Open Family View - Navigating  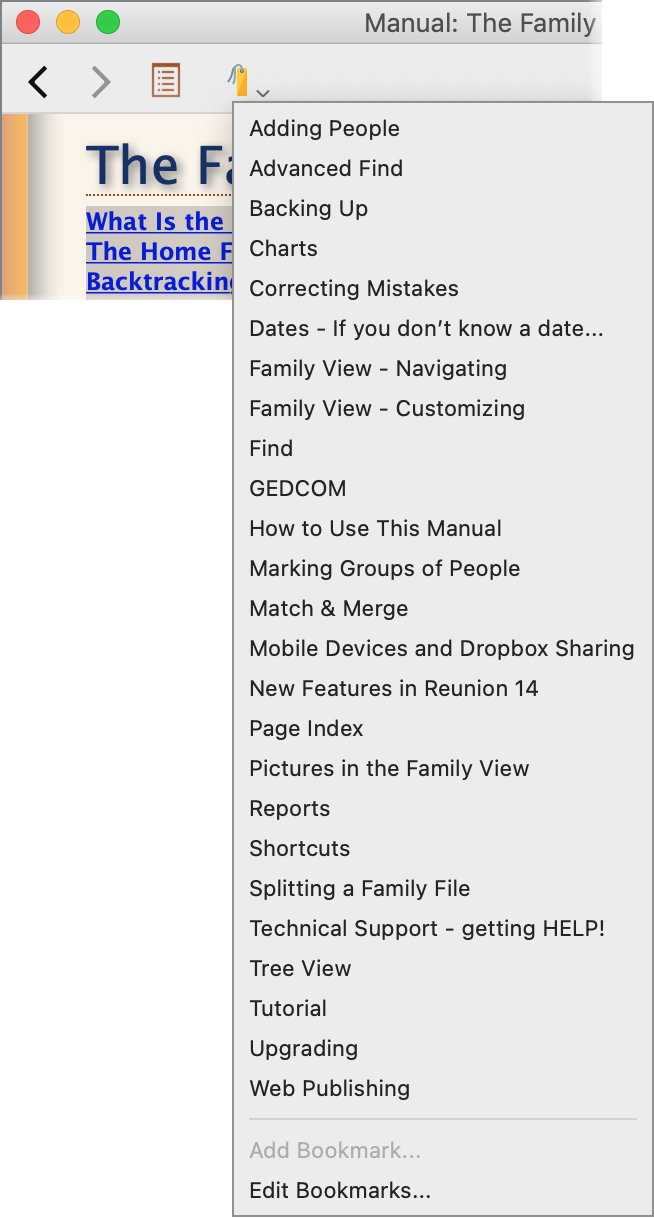(x=377, y=368)
